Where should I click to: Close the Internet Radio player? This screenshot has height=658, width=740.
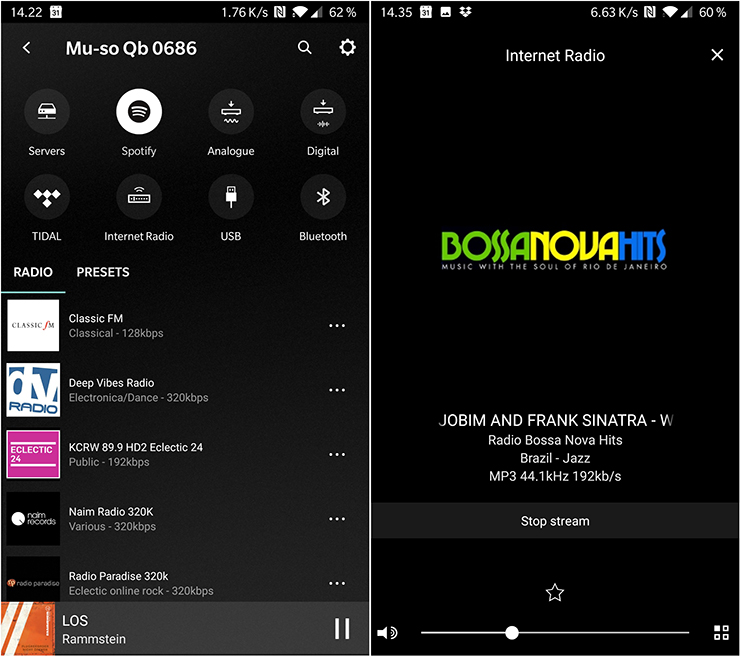click(x=717, y=55)
